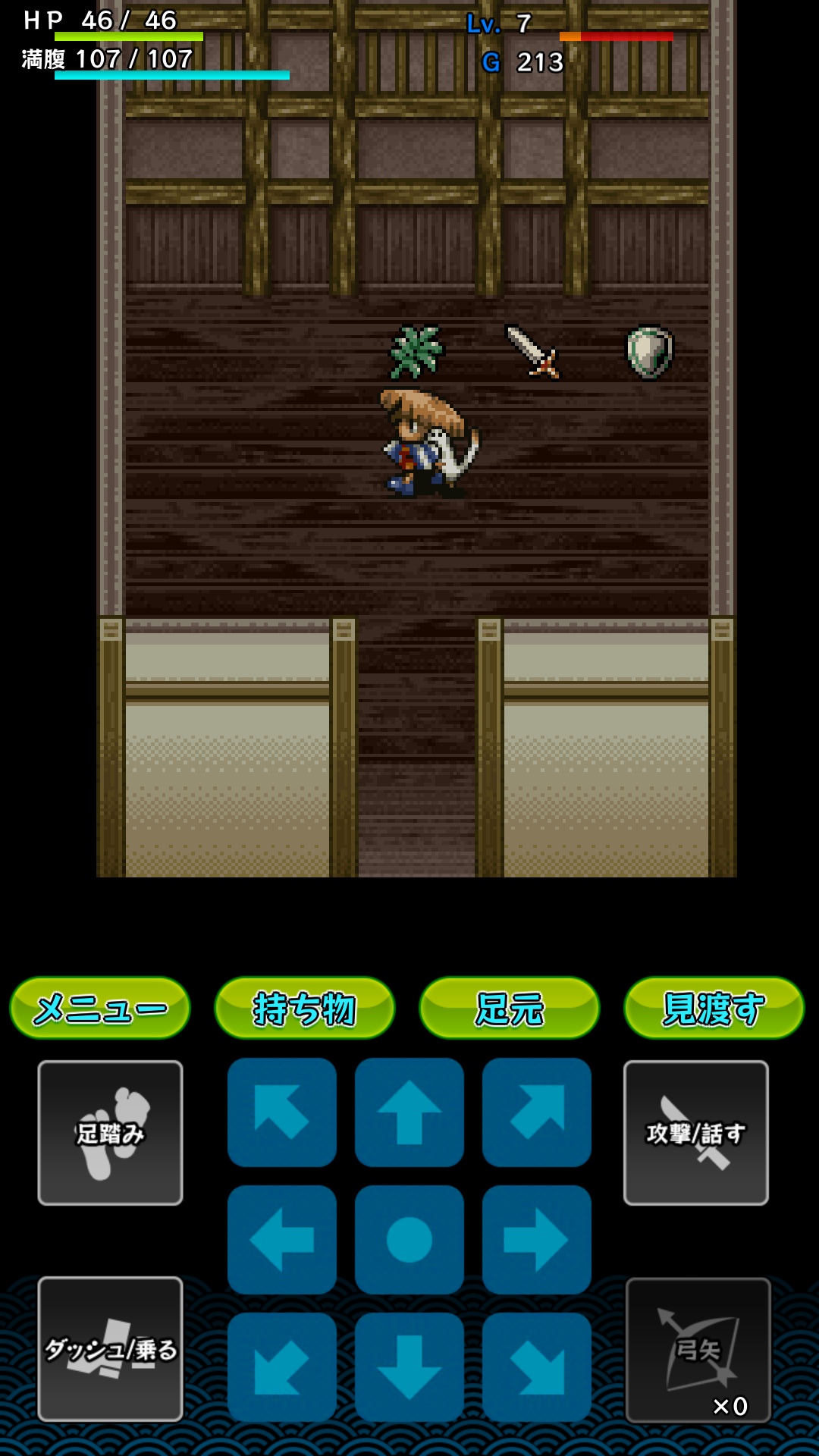Viewport: 819px width, 1456px height.
Task: Tap 見渡す to look around
Action: click(x=714, y=1008)
